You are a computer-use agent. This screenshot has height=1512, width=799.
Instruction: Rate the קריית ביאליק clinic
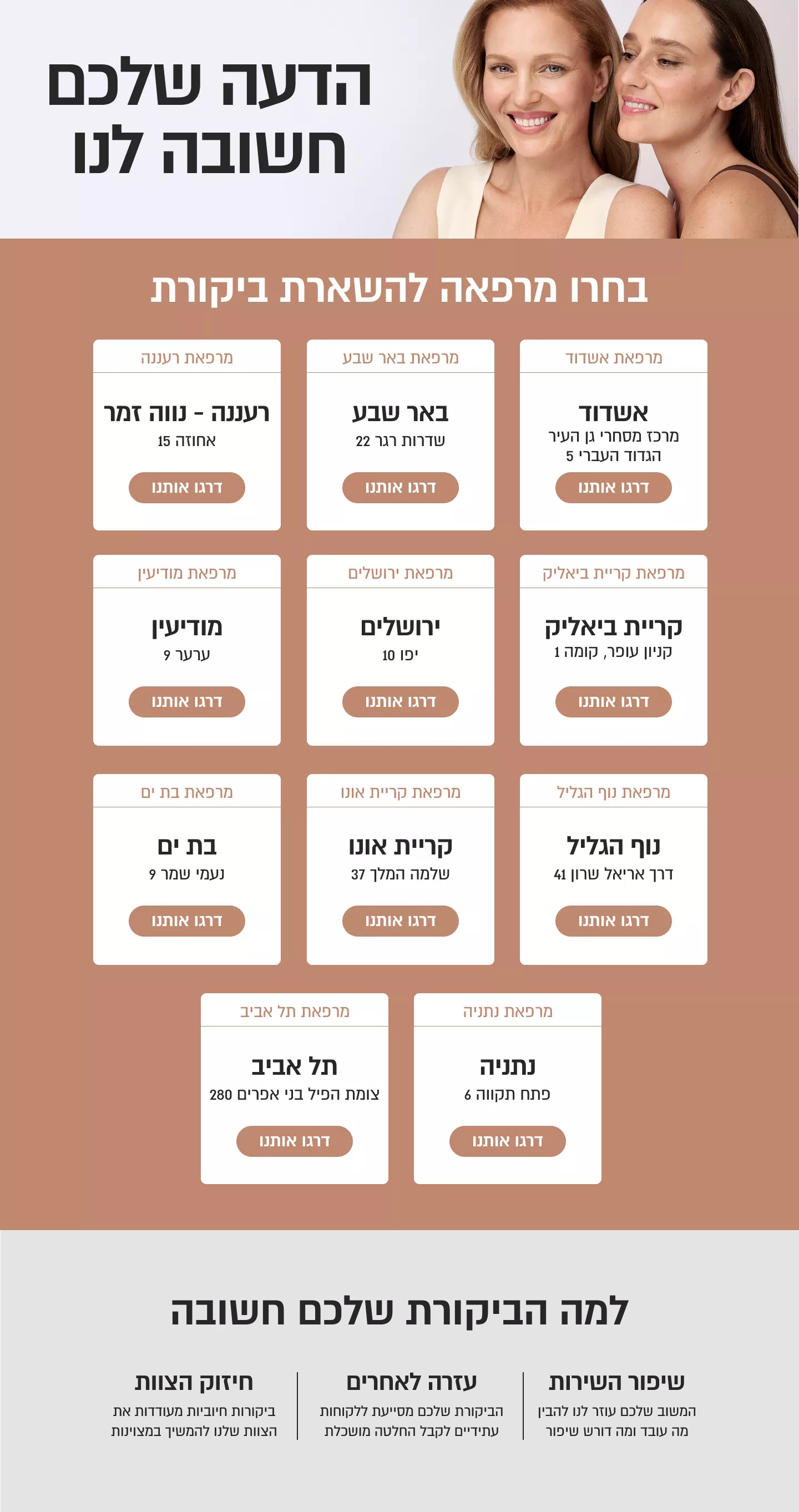613,701
